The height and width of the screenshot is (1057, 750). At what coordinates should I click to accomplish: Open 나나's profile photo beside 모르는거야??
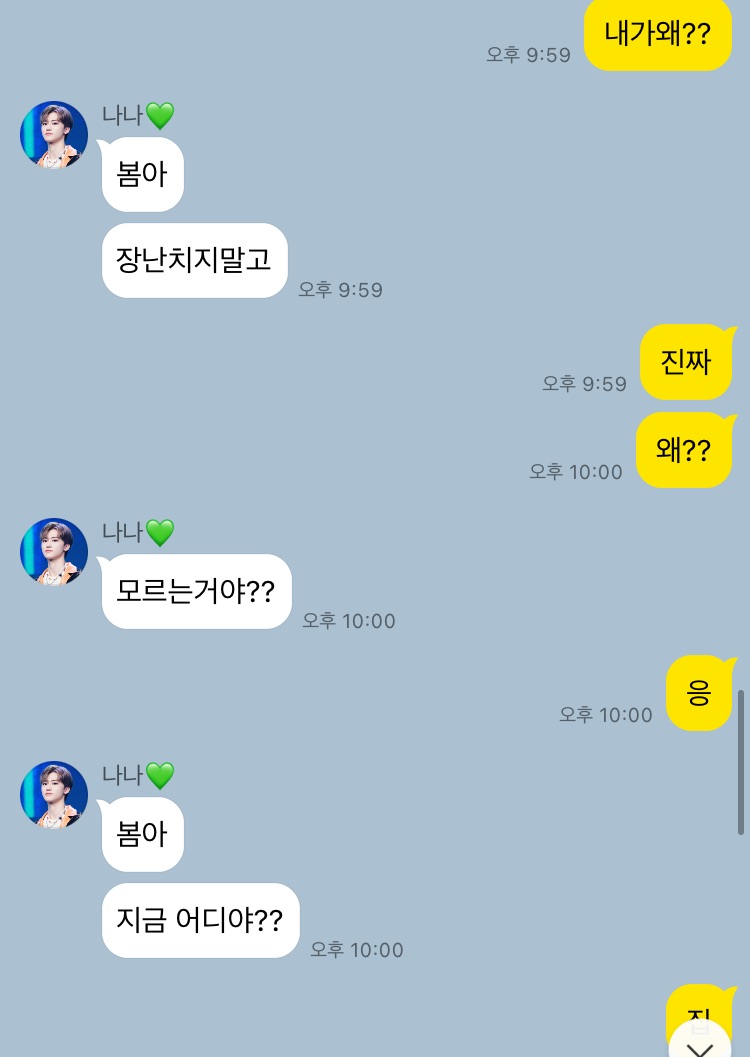click(54, 552)
